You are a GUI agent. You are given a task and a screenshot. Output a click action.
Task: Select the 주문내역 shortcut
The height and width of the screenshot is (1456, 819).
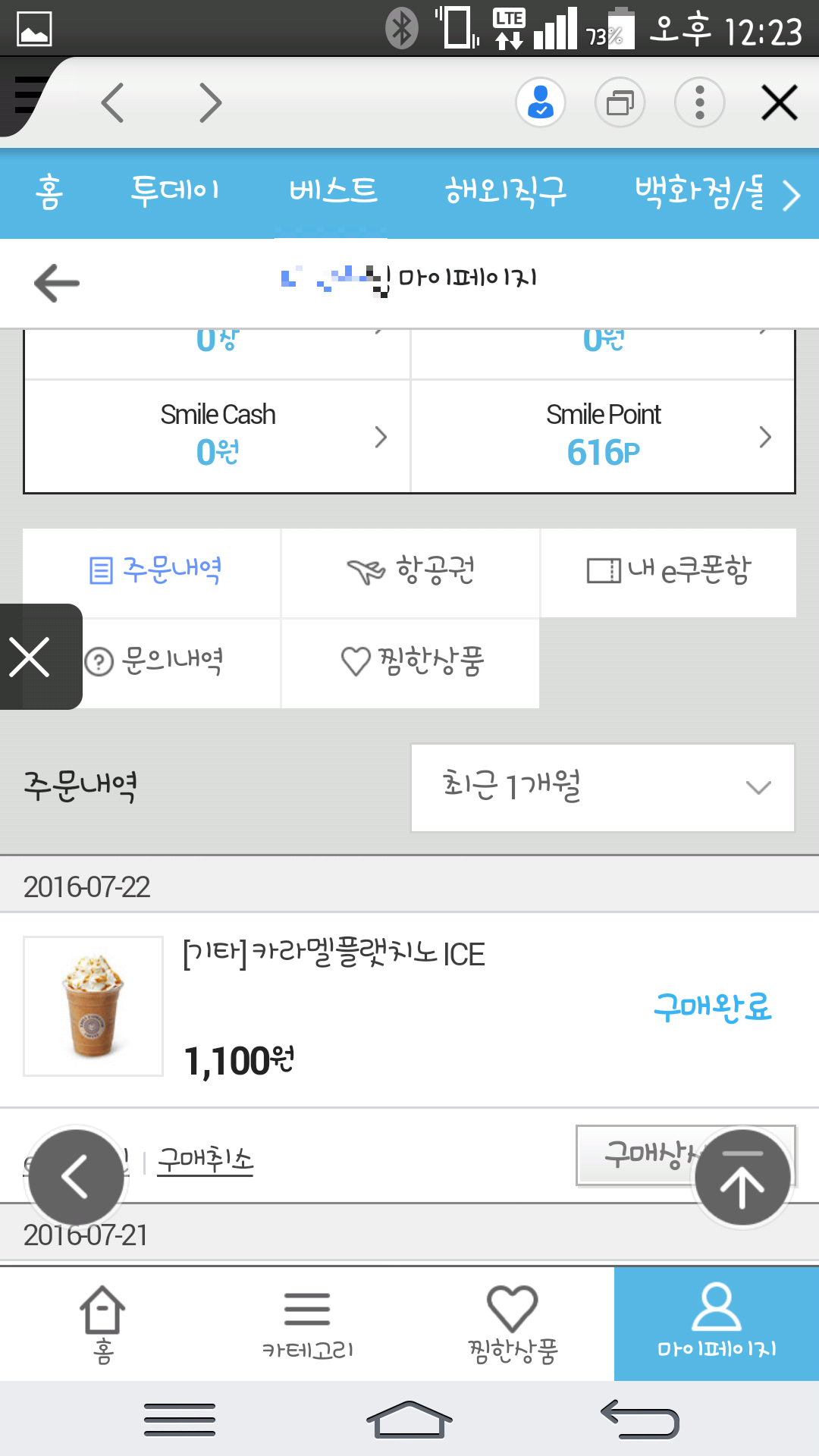coord(155,570)
